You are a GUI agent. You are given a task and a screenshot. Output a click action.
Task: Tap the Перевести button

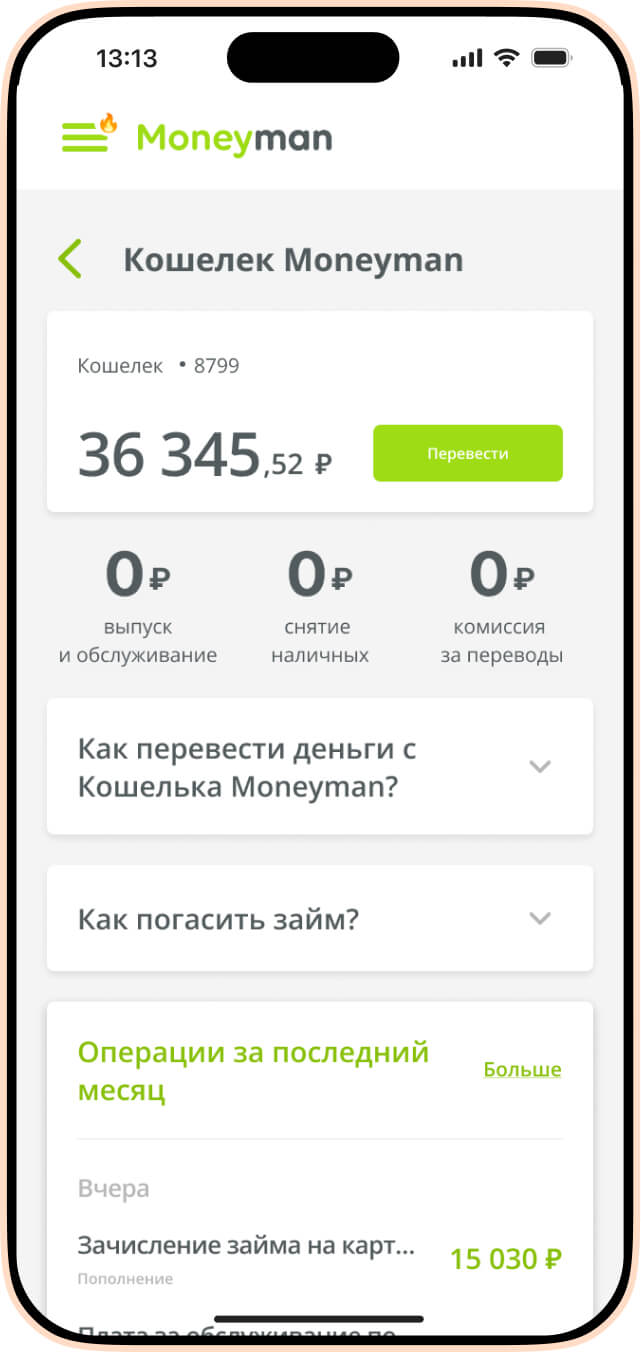[x=467, y=454]
